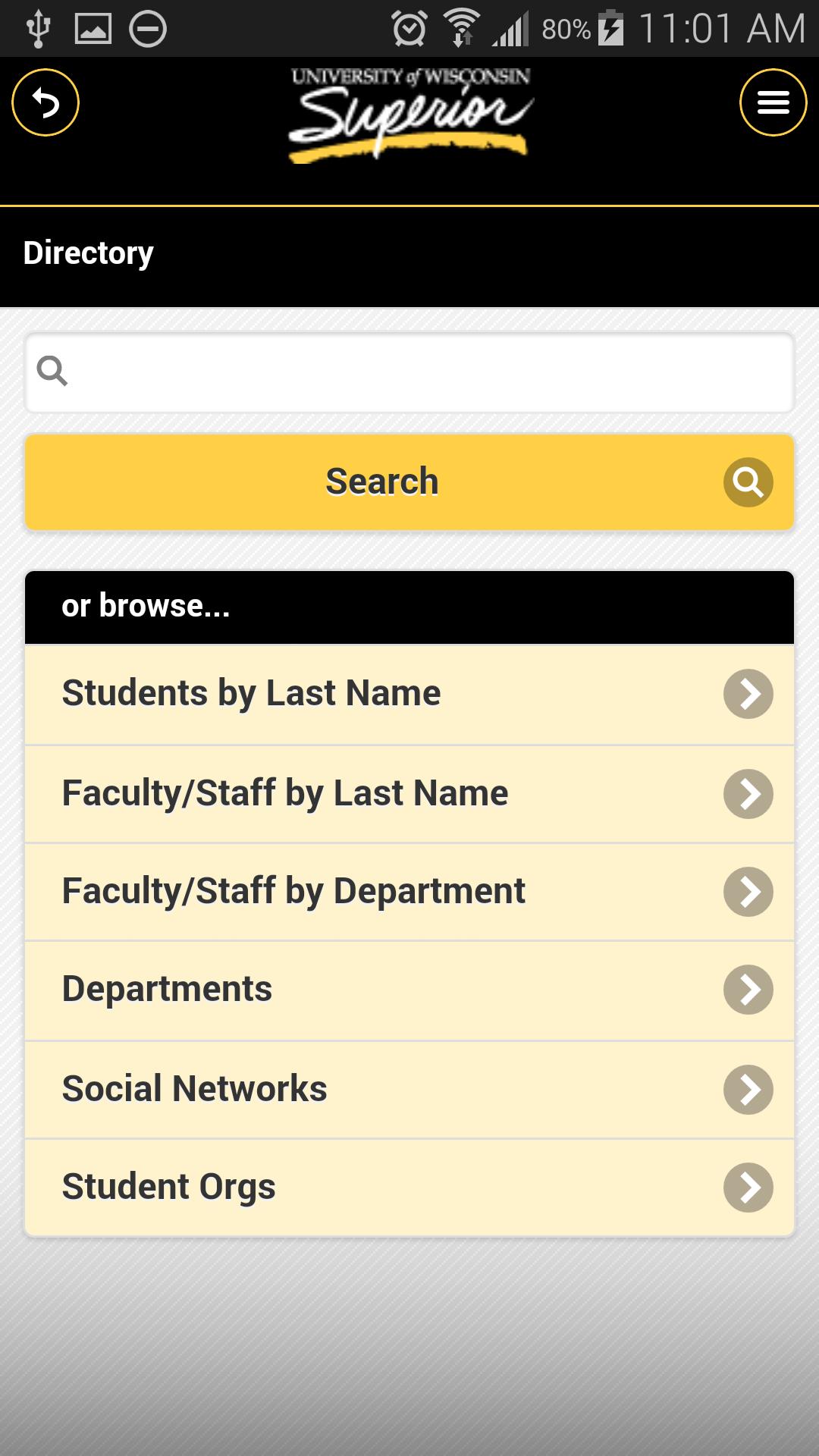This screenshot has width=819, height=1456.
Task: Select the Directory header
Action: click(88, 253)
